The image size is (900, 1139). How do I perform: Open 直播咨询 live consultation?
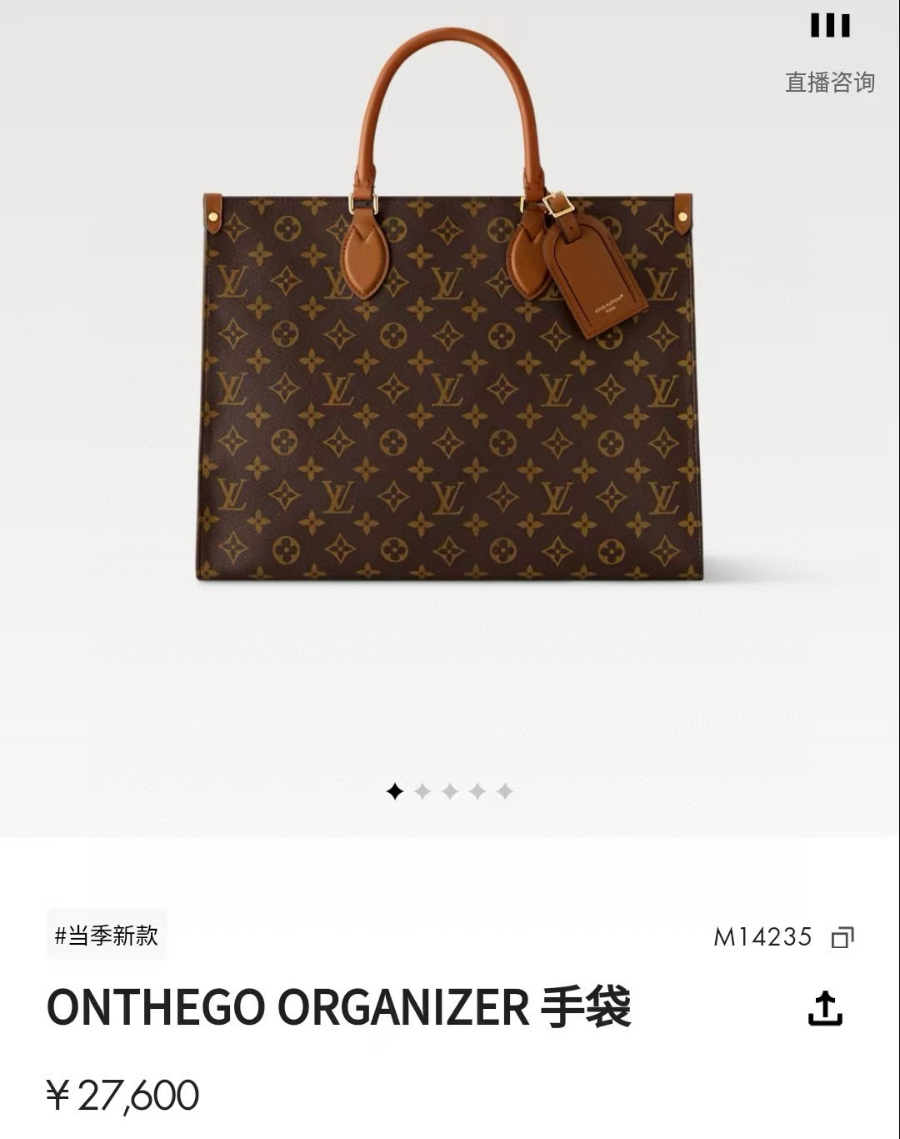829,56
